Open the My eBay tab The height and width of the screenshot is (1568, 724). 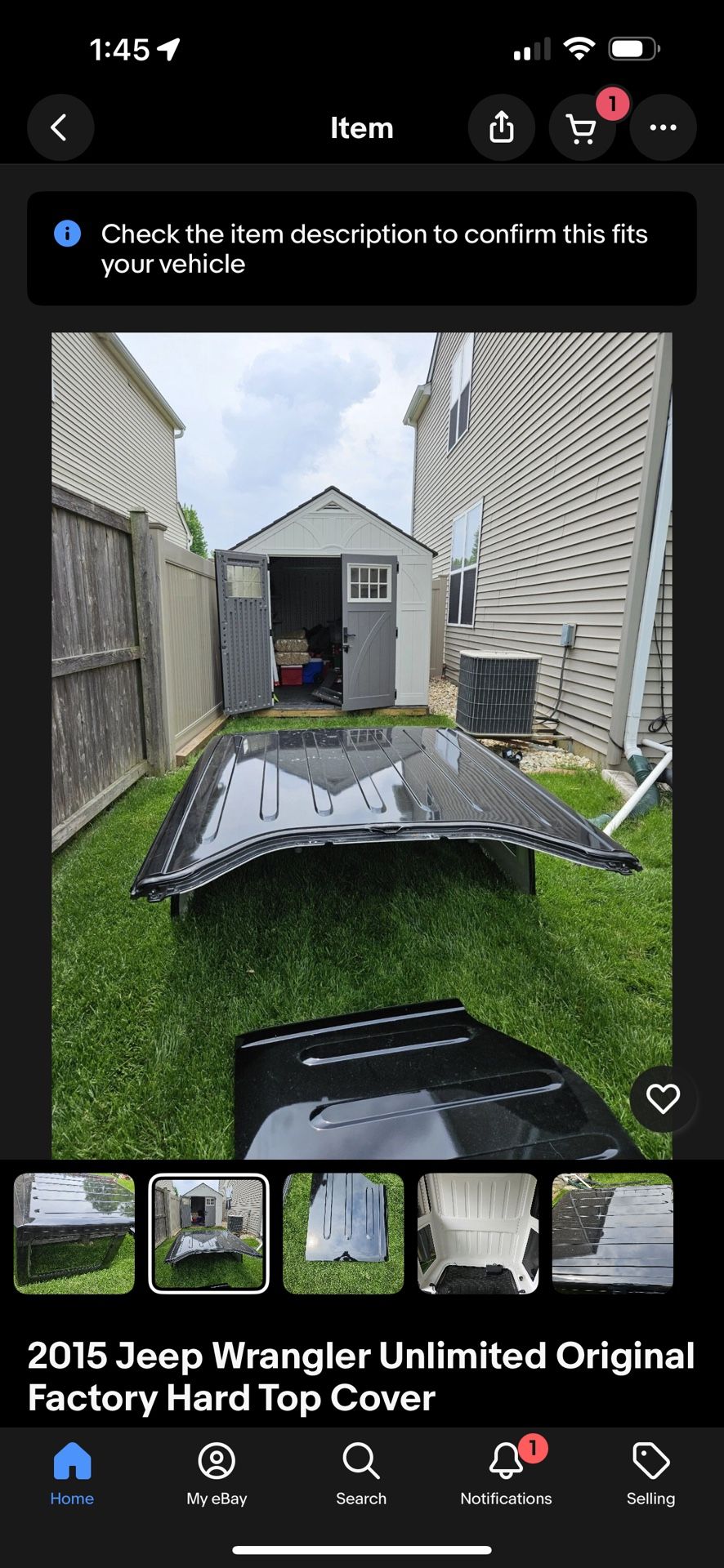[217, 1475]
